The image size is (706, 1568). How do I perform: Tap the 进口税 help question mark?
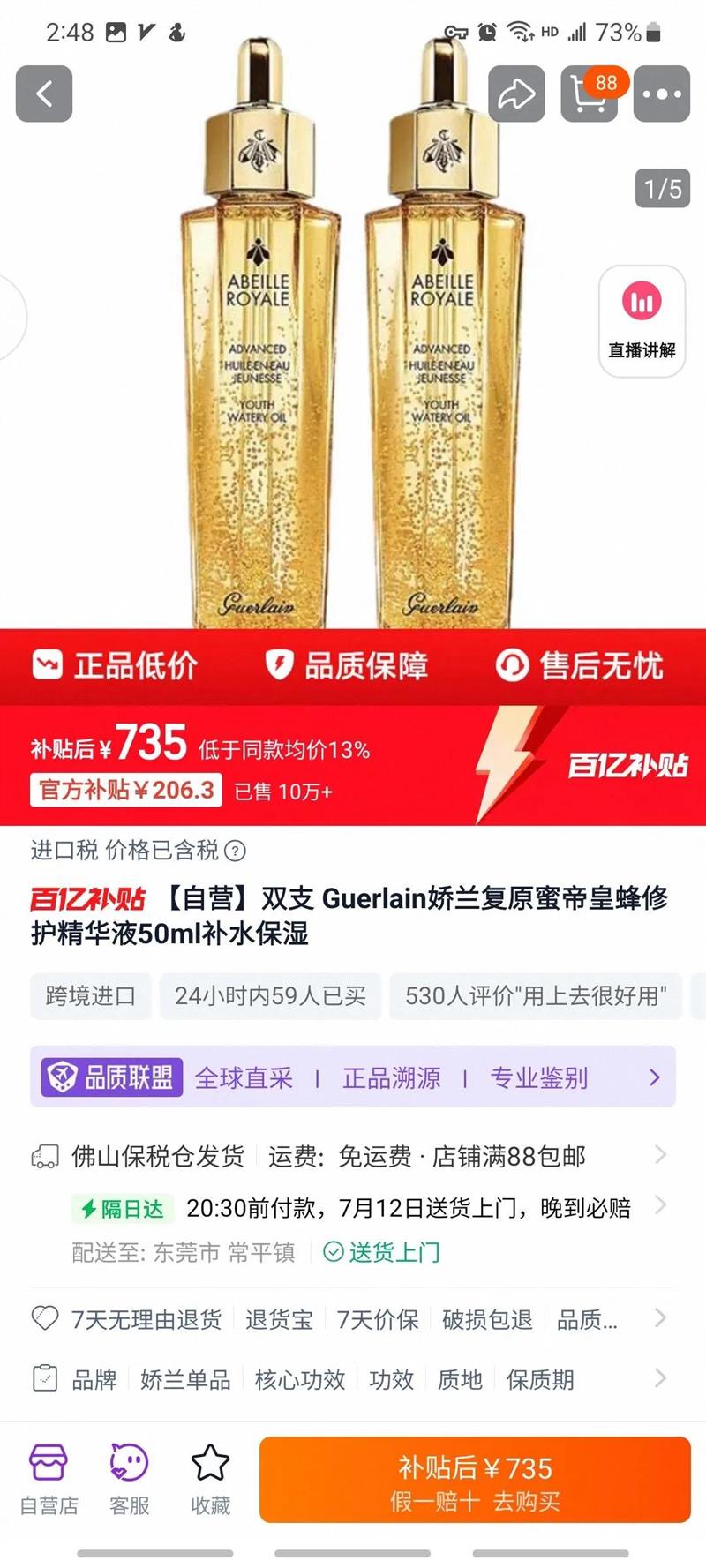click(x=235, y=851)
